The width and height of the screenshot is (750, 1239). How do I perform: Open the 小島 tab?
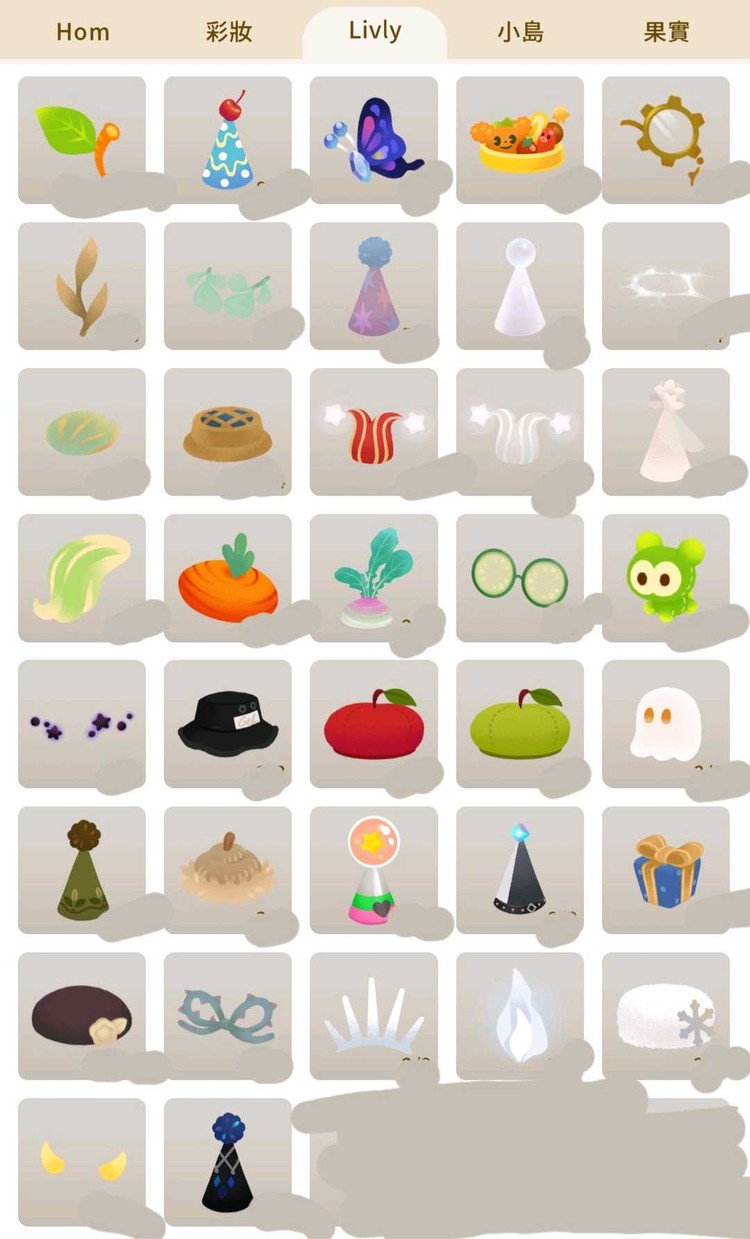coord(520,32)
